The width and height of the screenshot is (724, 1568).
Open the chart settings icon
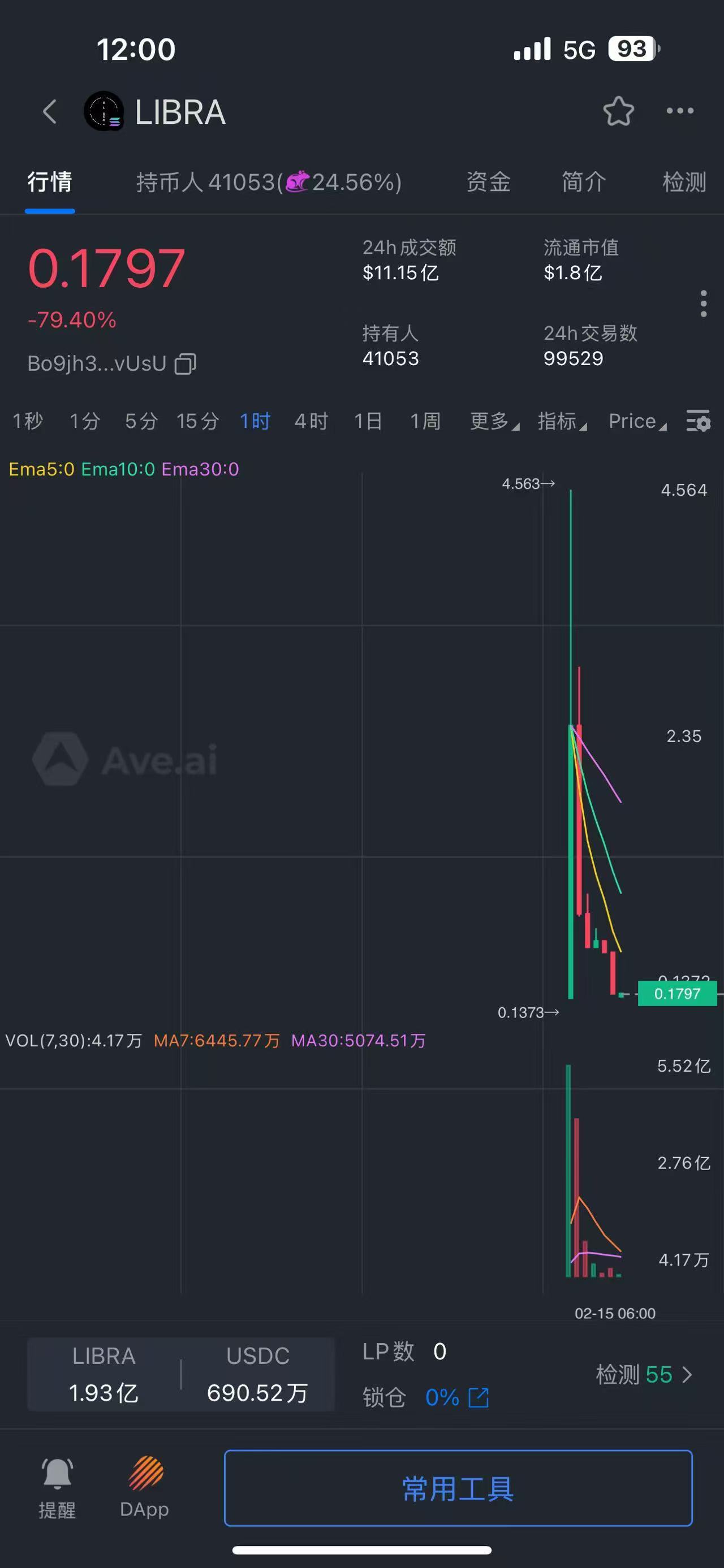[x=698, y=421]
